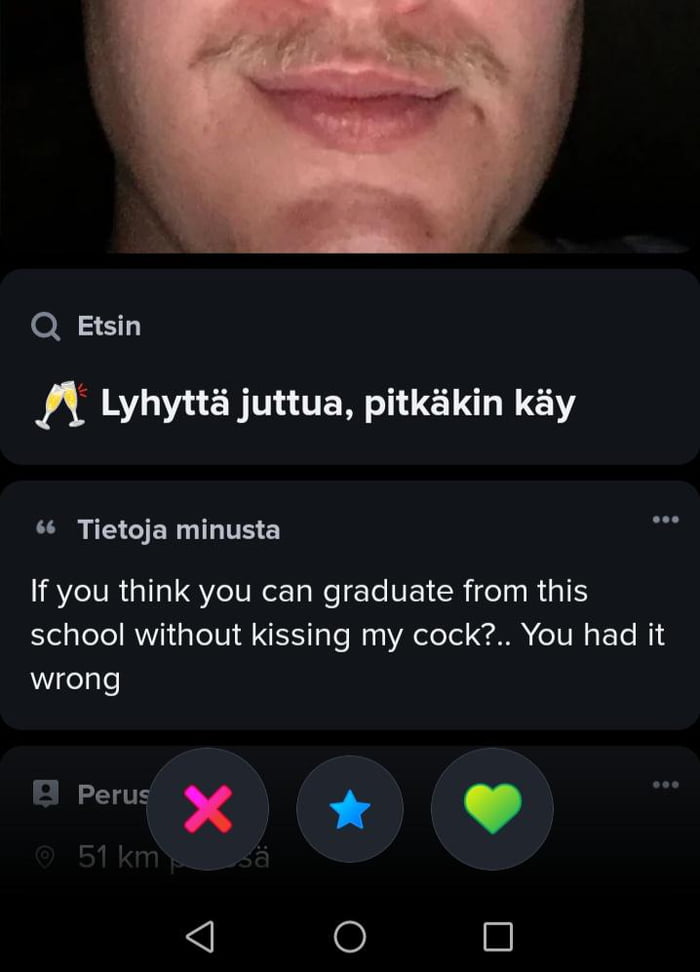This screenshot has height=972, width=700.
Task: Like this profile with the green heart
Action: (492, 809)
